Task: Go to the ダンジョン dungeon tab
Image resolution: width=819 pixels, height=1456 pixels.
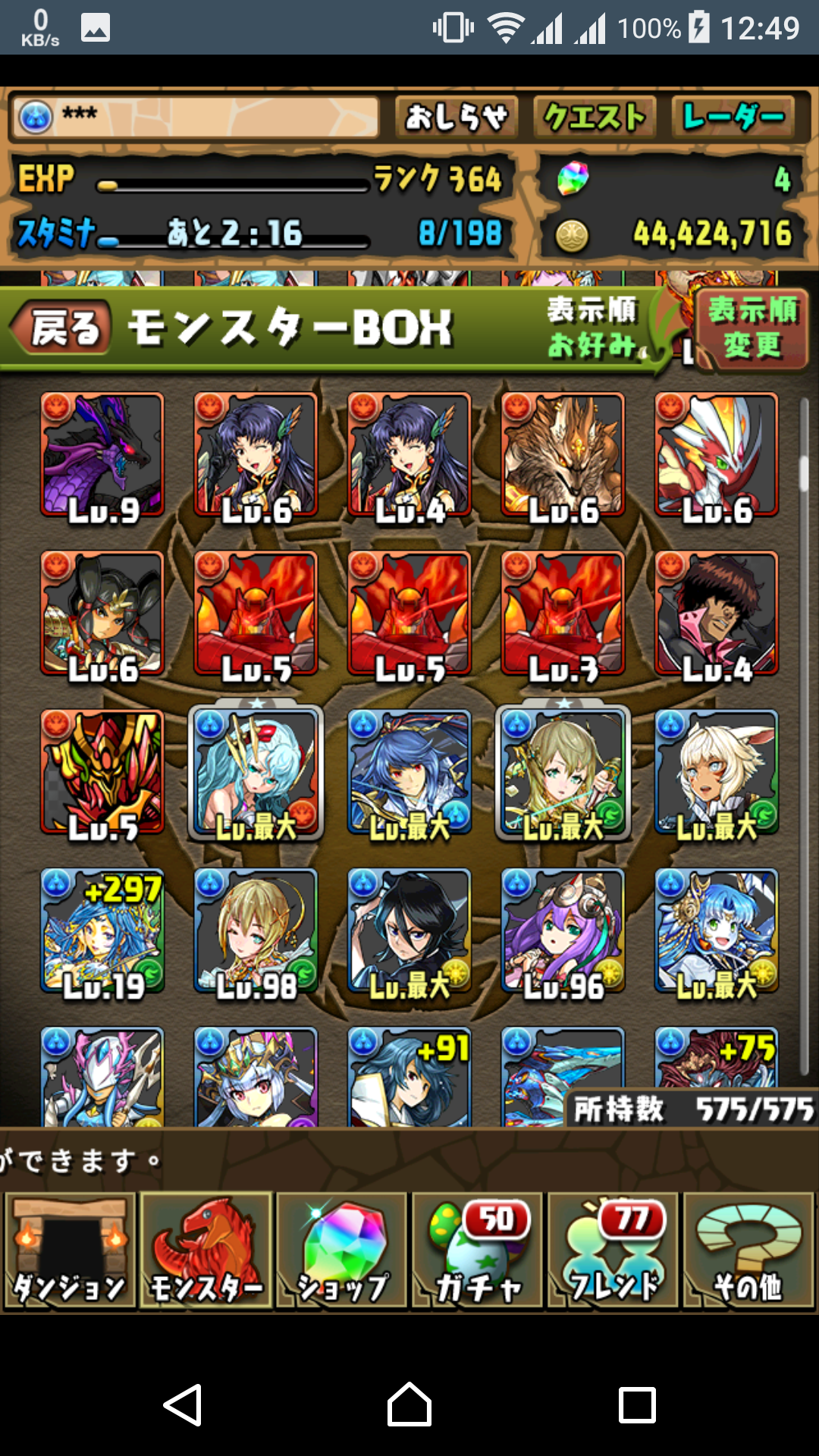Action: pyautogui.click(x=70, y=1250)
